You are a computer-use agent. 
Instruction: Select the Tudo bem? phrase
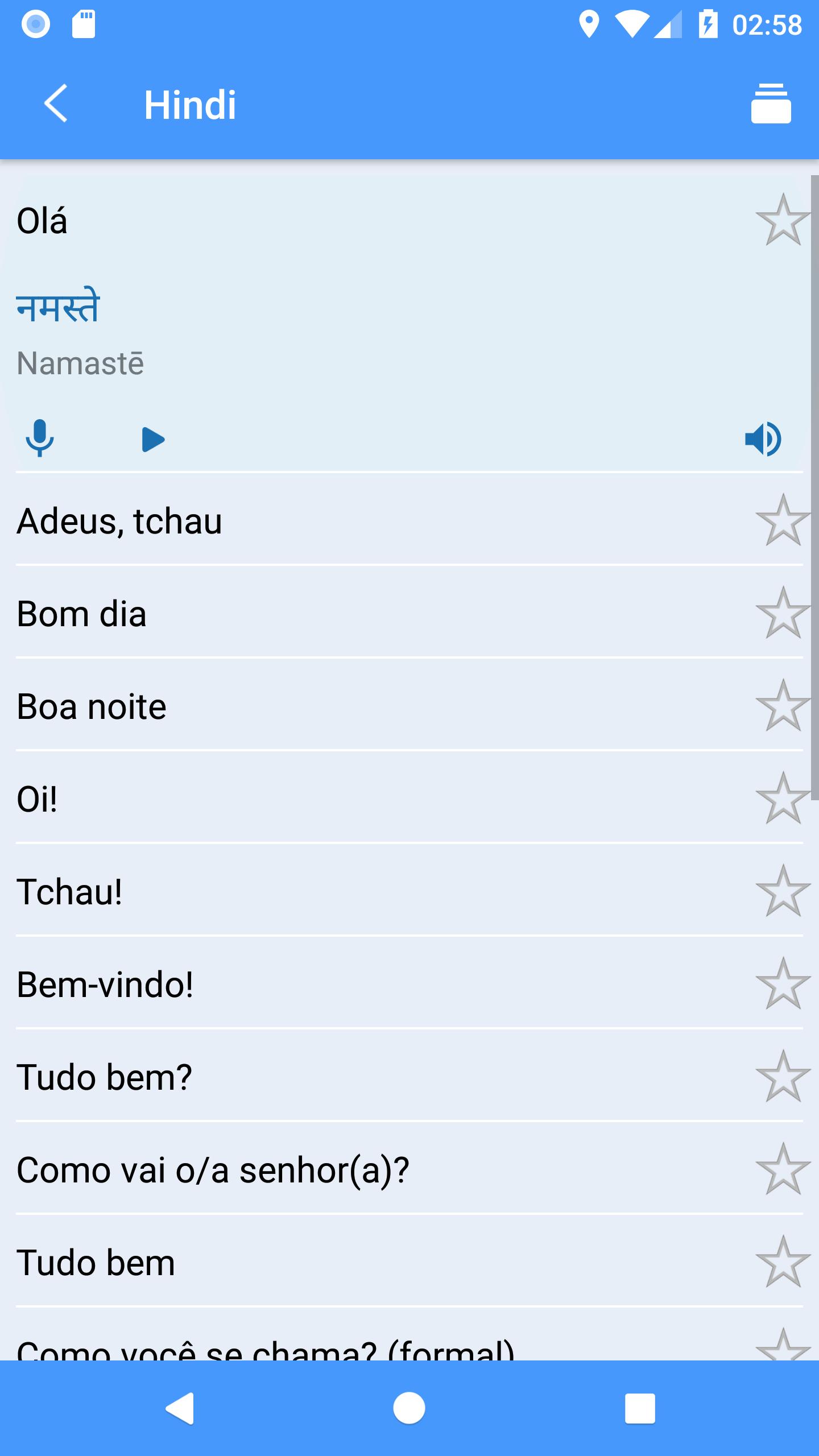(x=409, y=1076)
